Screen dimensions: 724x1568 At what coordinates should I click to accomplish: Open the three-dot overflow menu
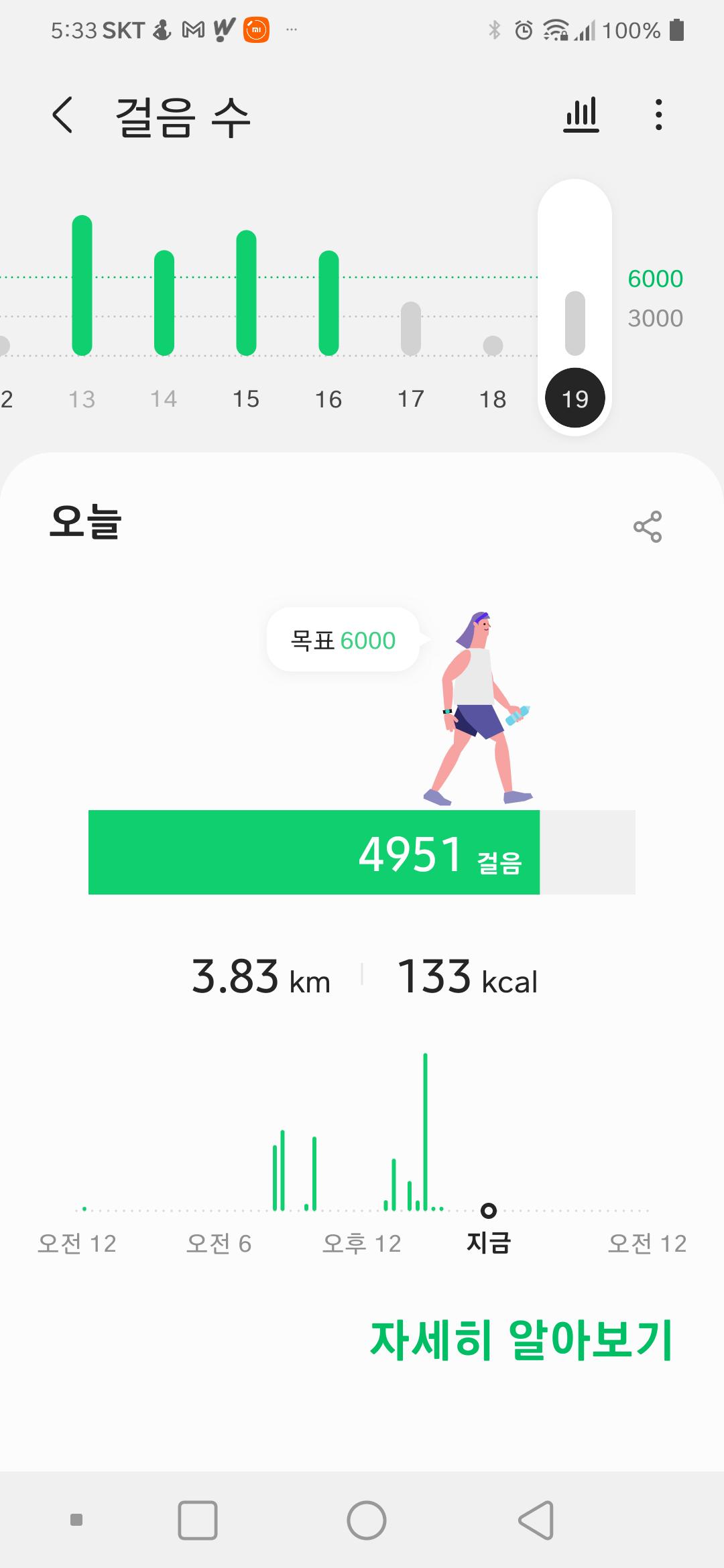[x=658, y=115]
